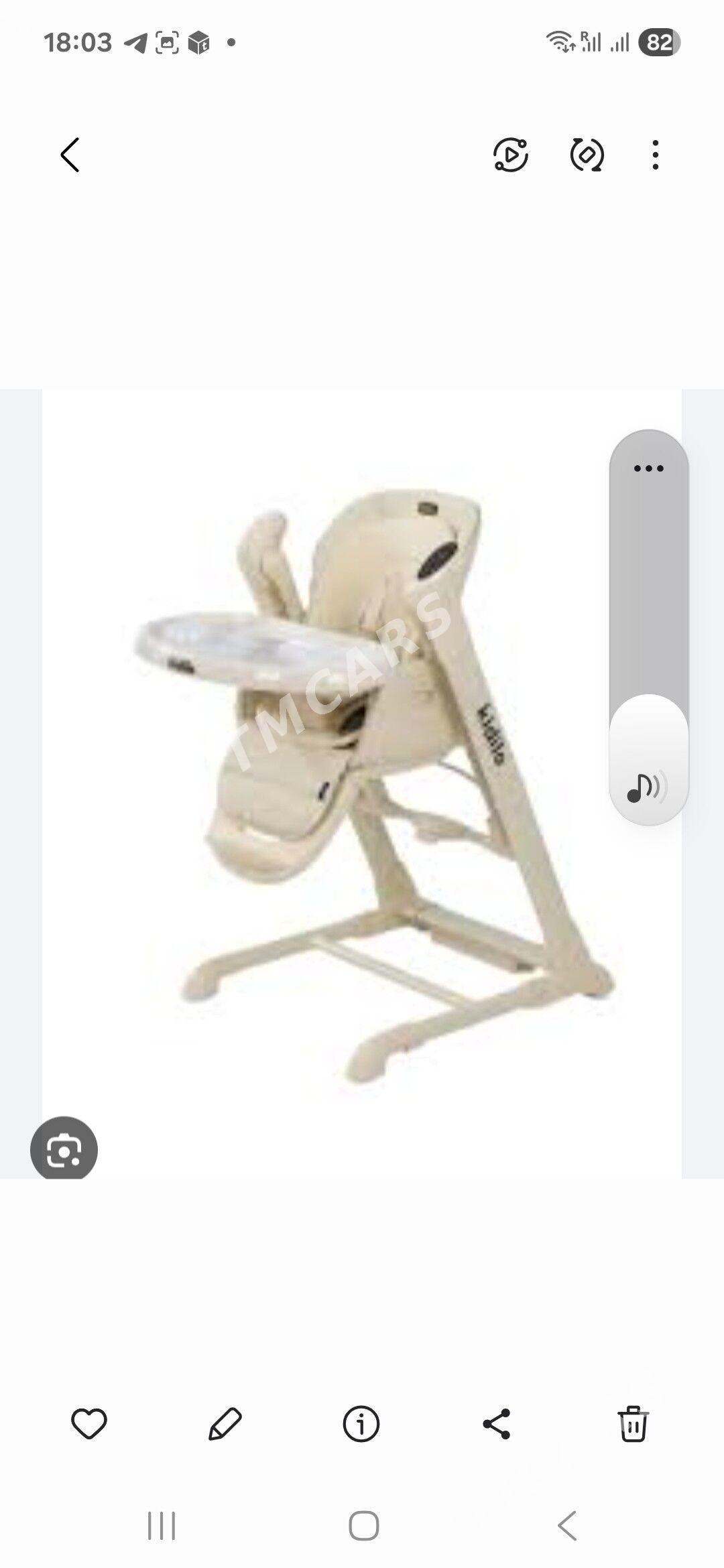
Task: Edit the photo with pencil icon
Action: pos(225,1424)
